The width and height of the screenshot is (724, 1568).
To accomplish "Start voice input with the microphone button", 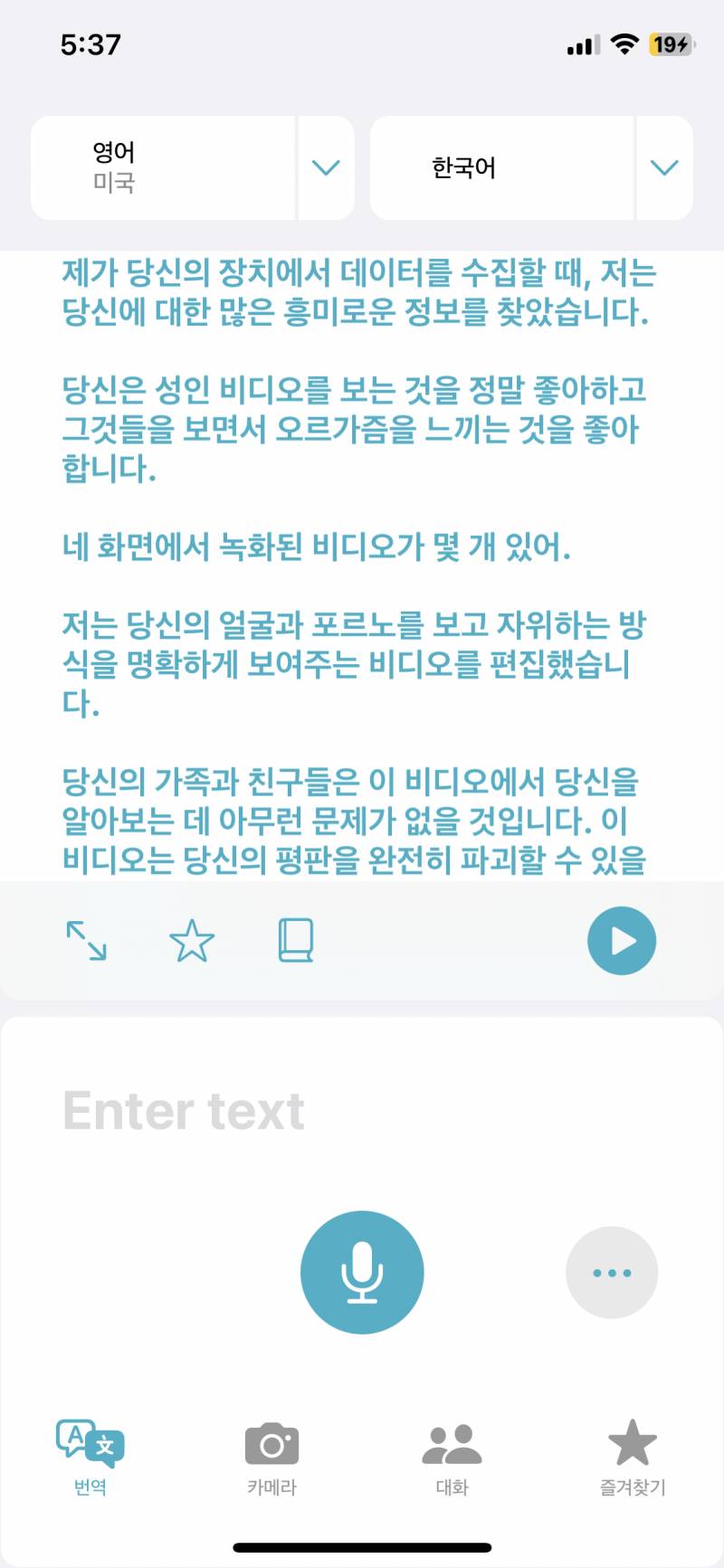I will [x=362, y=1272].
